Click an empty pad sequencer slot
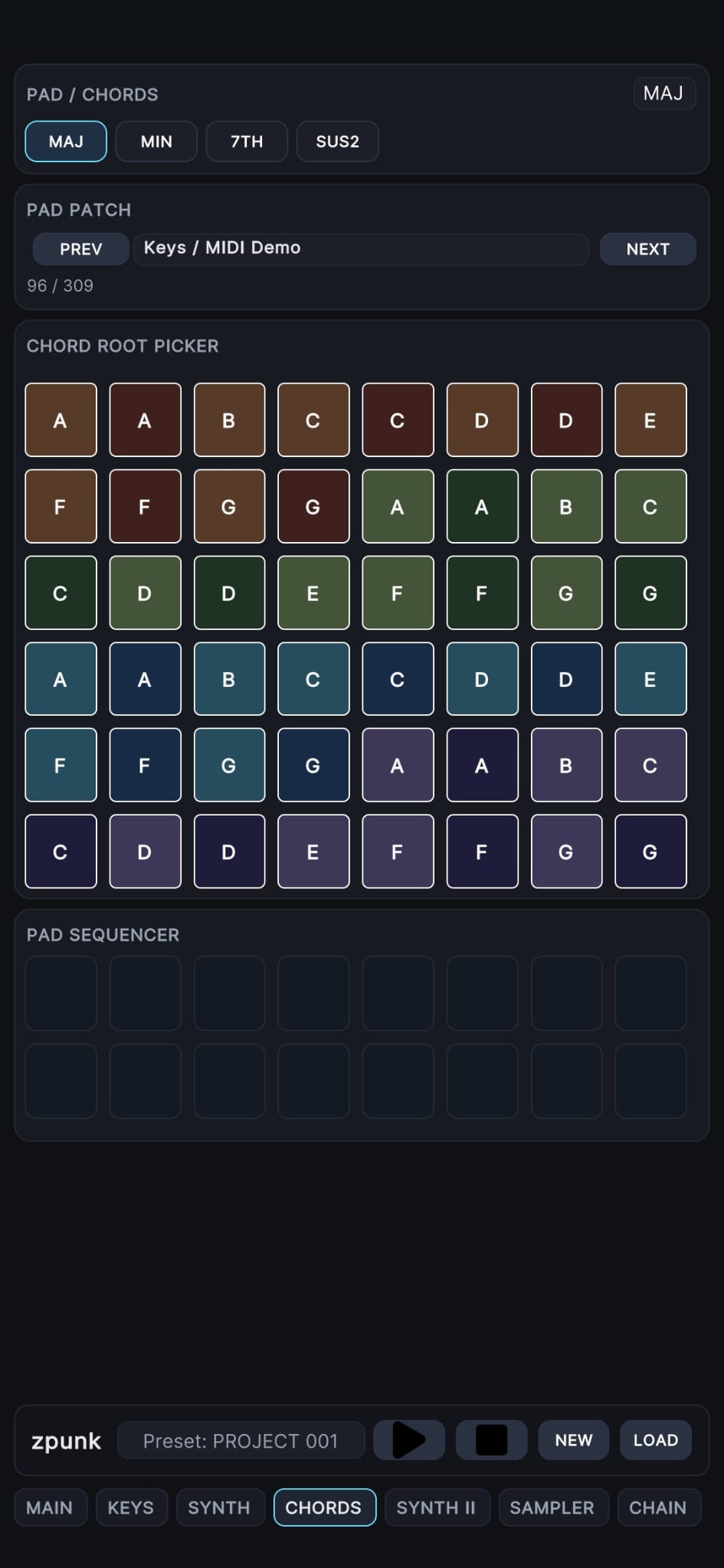The width and height of the screenshot is (724, 1568). pos(61,993)
